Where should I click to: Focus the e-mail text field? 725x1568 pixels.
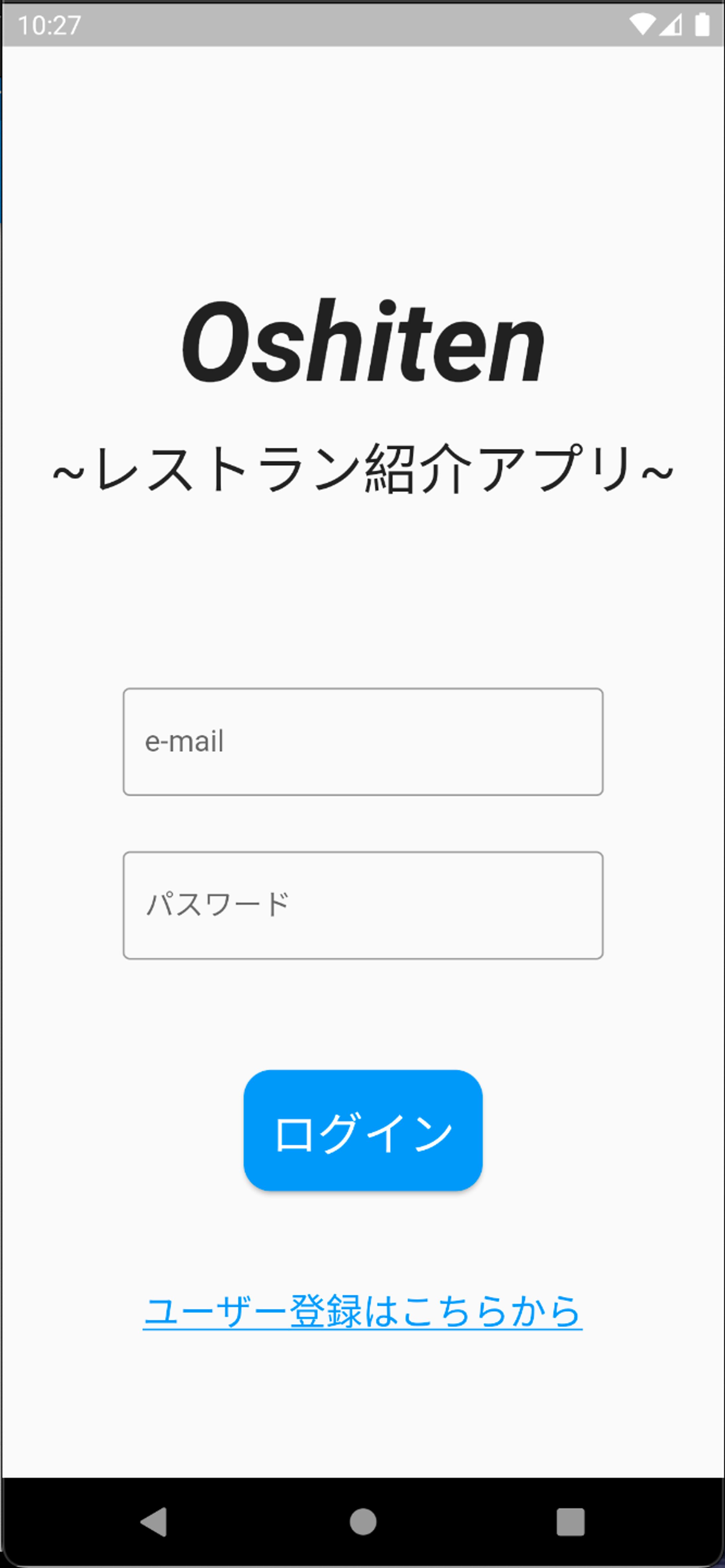[x=363, y=741]
